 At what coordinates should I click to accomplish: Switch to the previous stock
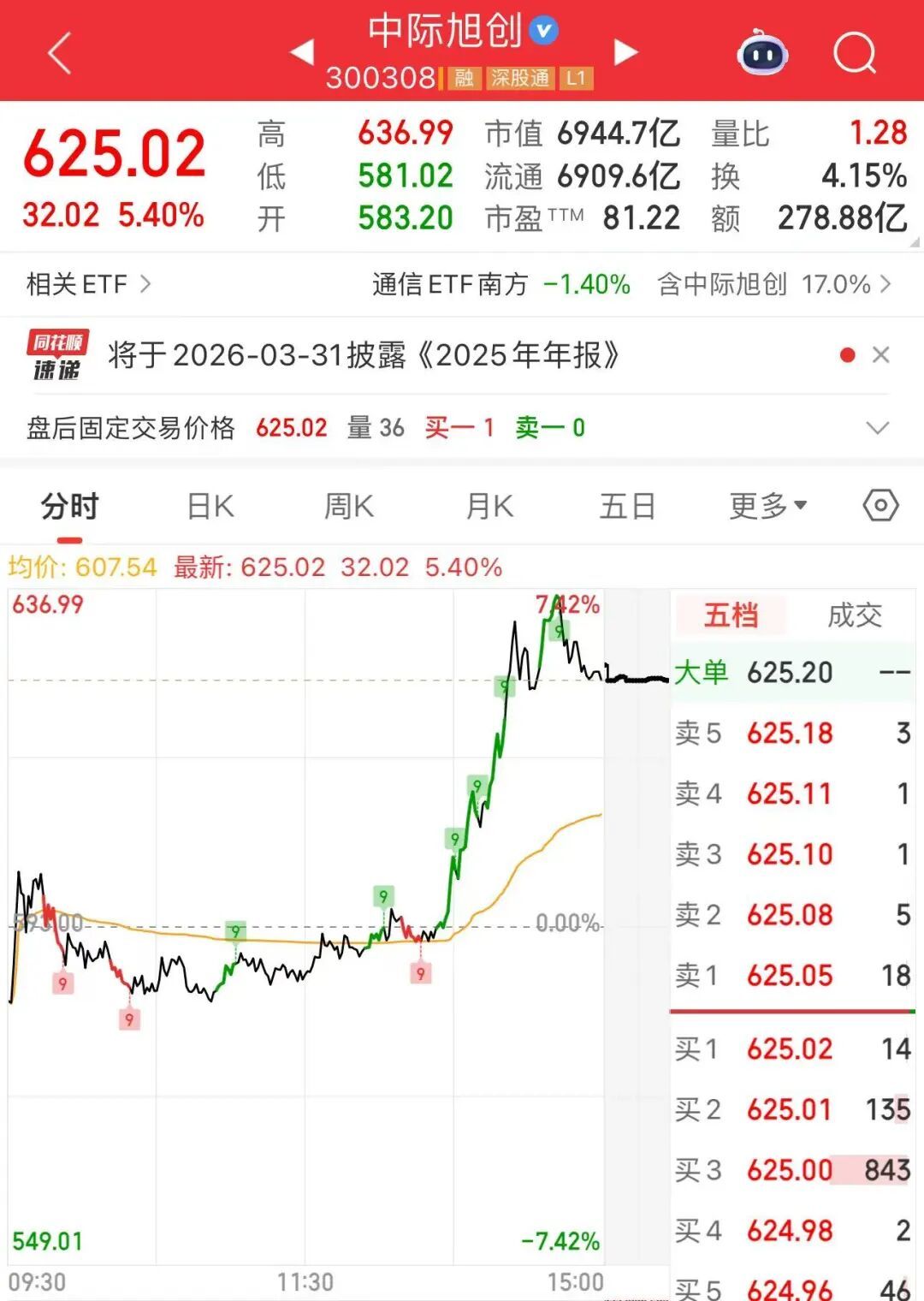click(302, 52)
